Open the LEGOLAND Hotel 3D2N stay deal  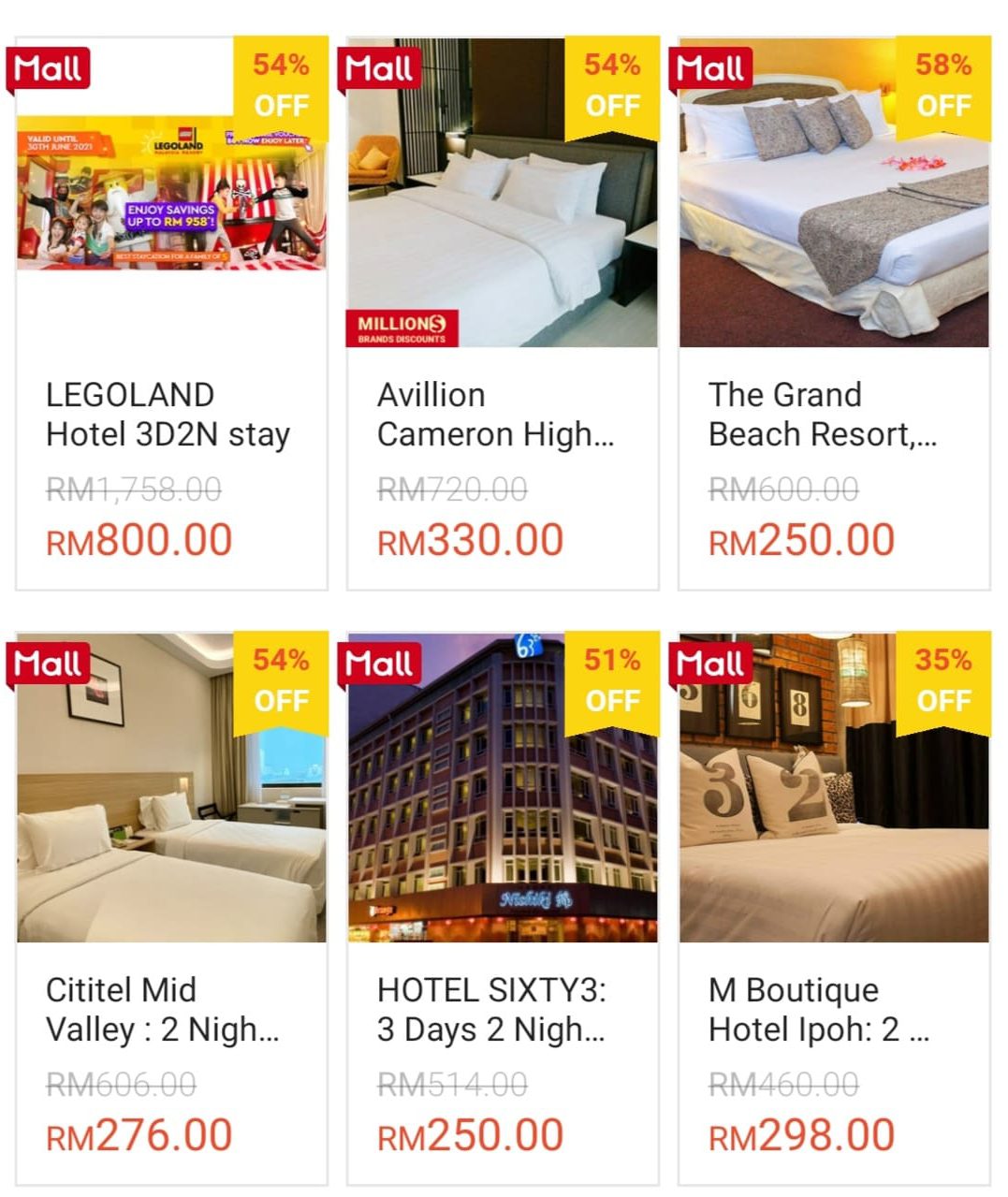(x=171, y=314)
